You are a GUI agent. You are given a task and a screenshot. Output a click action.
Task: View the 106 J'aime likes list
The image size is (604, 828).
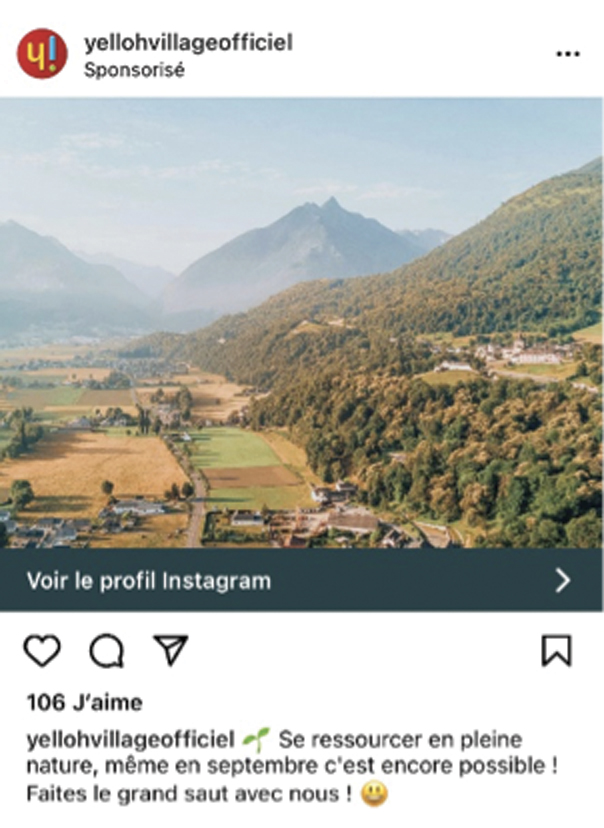pos(83,702)
